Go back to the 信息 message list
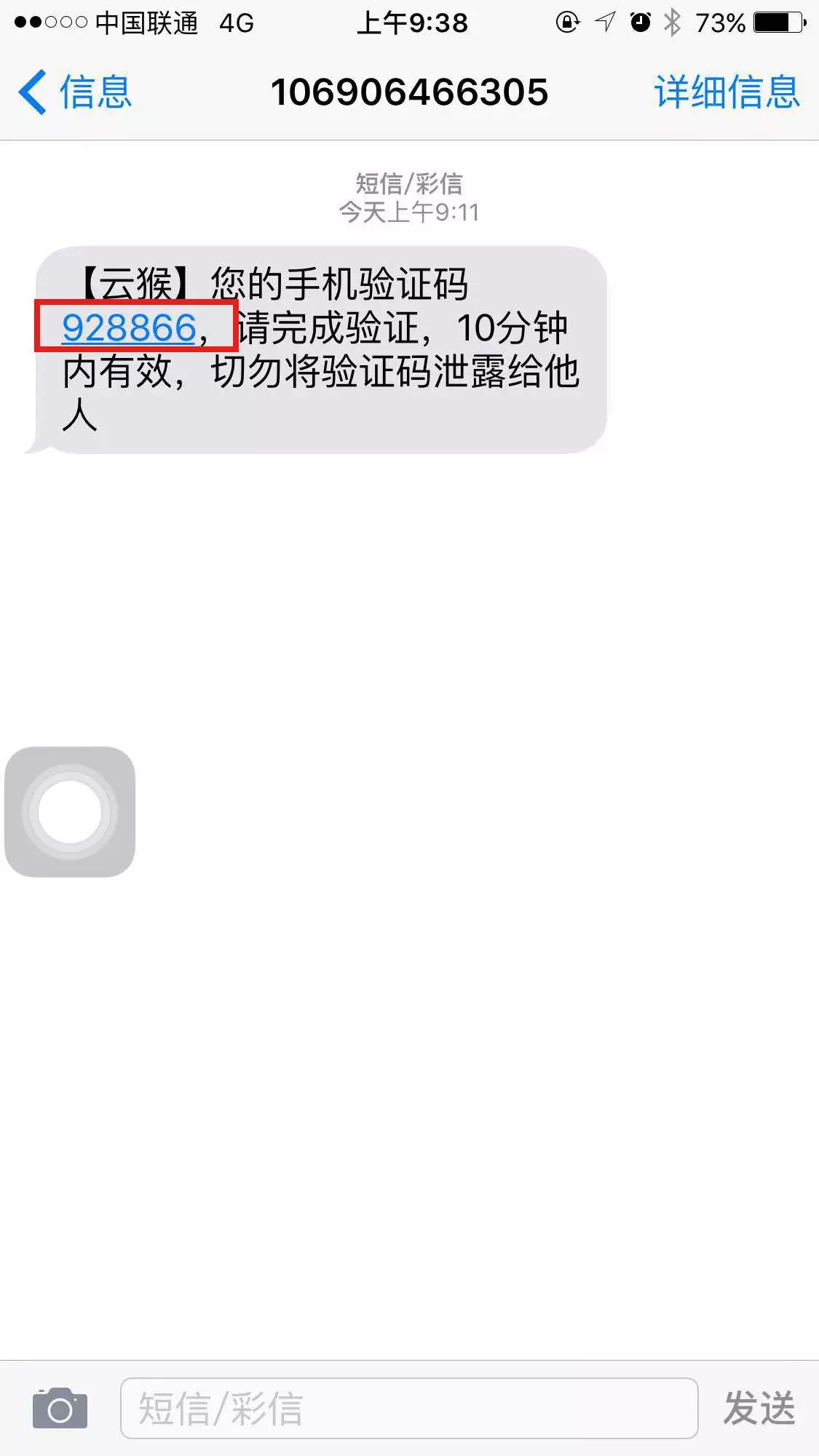The width and height of the screenshot is (819, 1456). pos(74,92)
